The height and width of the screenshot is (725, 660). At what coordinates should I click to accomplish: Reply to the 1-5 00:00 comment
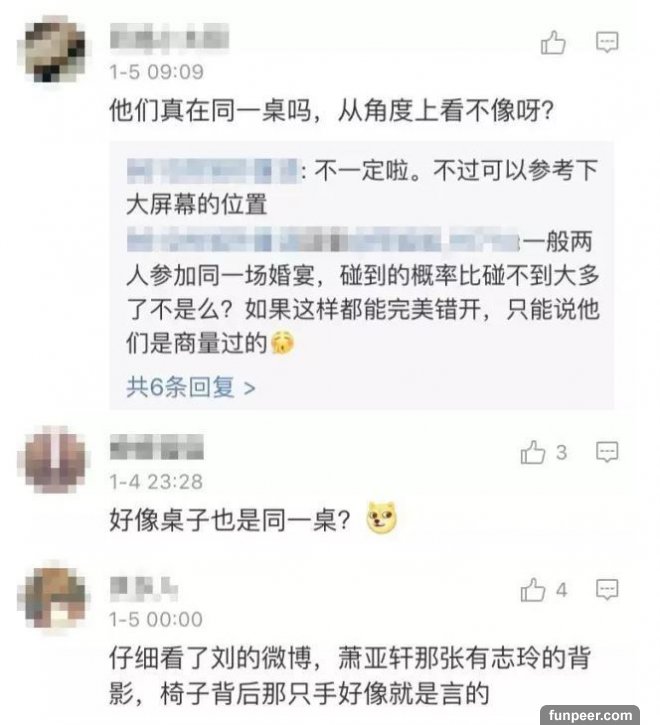(607, 591)
